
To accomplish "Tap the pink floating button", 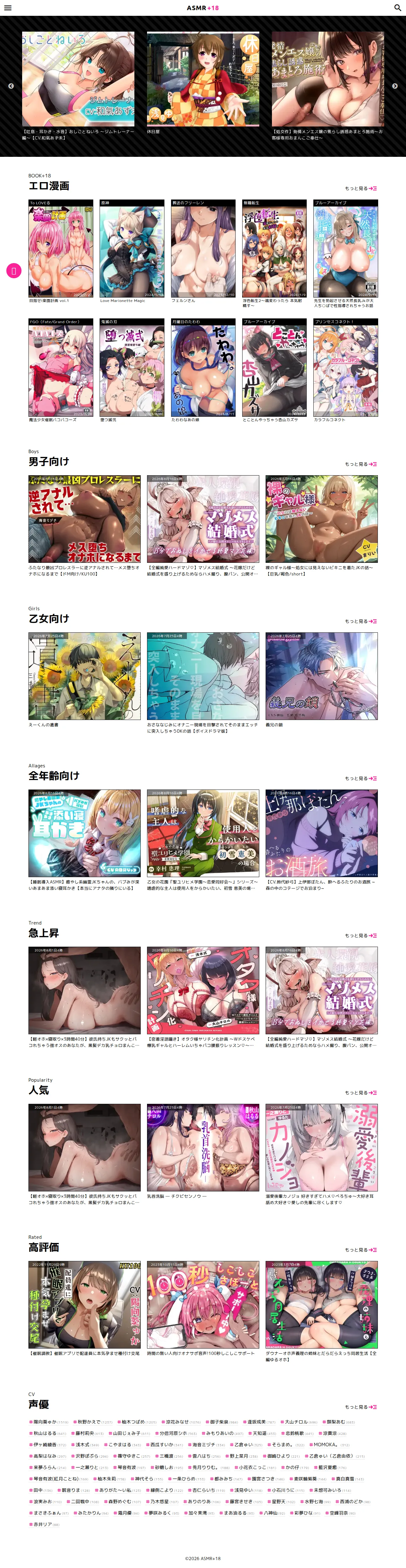I will point(14,271).
